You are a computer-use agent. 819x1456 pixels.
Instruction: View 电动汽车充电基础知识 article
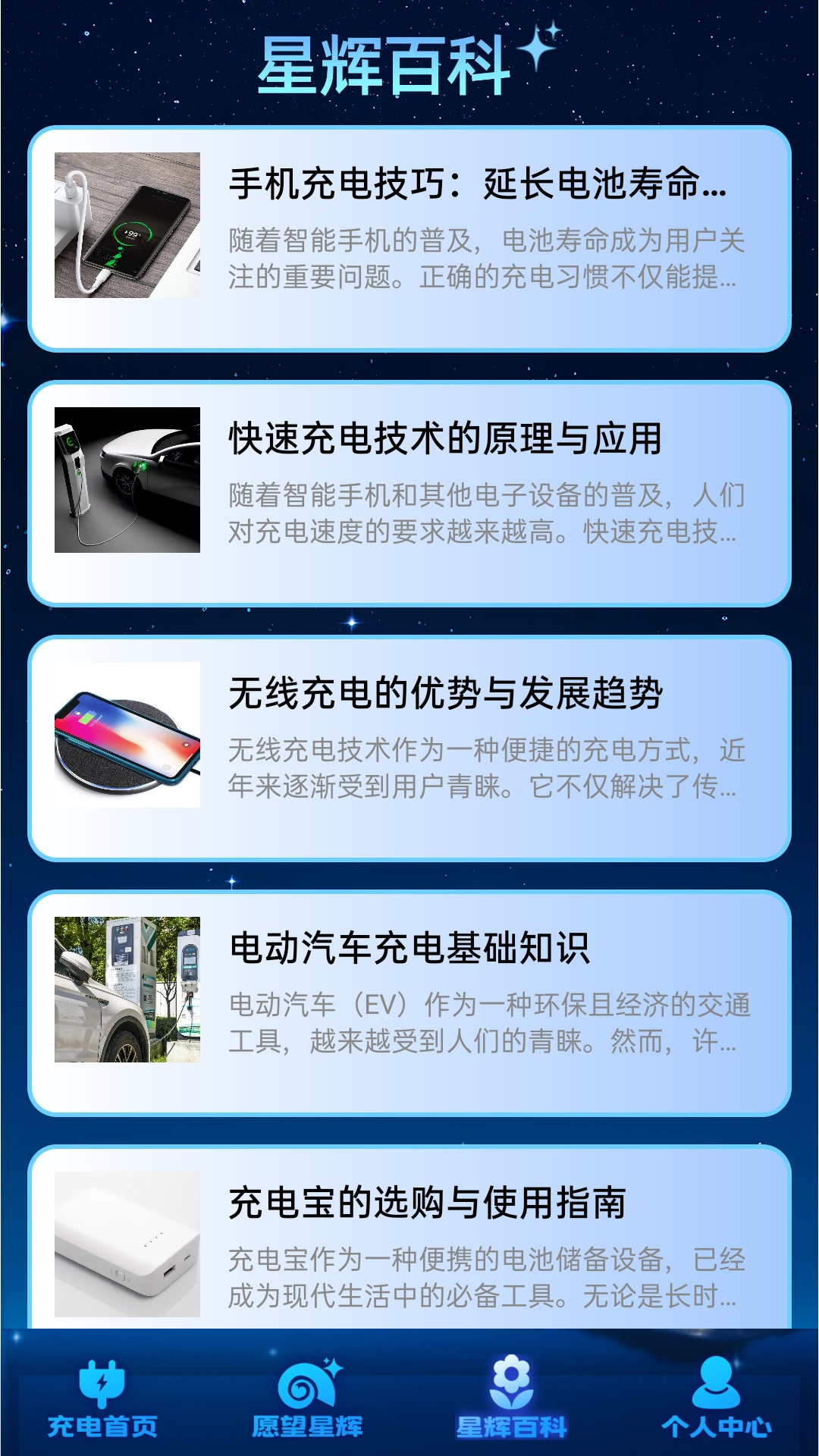(x=409, y=1003)
